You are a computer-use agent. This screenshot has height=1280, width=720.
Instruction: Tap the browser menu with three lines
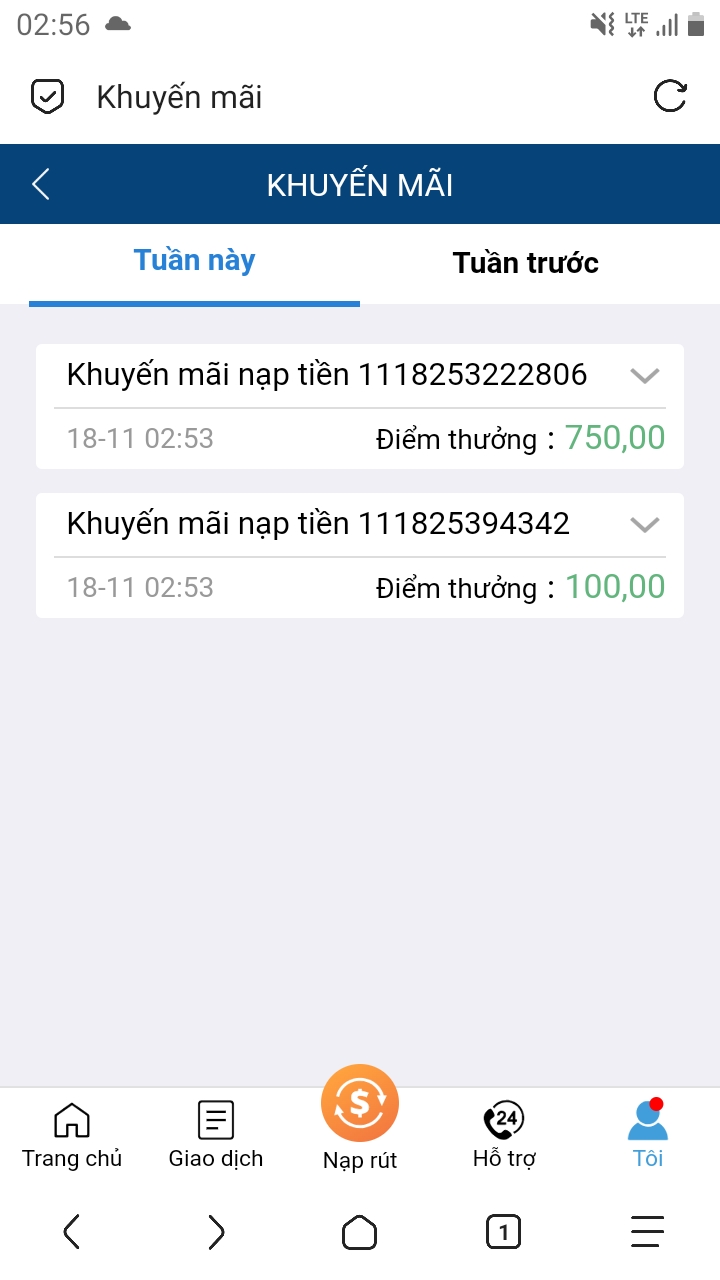(x=647, y=1232)
